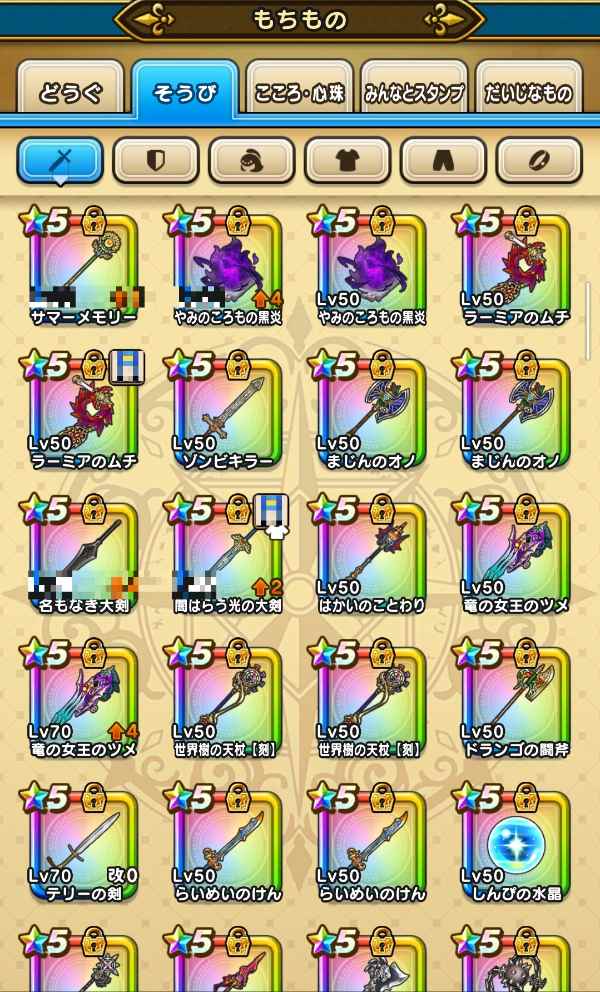Select the しんぴの水晶 item
600x992 pixels.
pyautogui.click(x=515, y=843)
